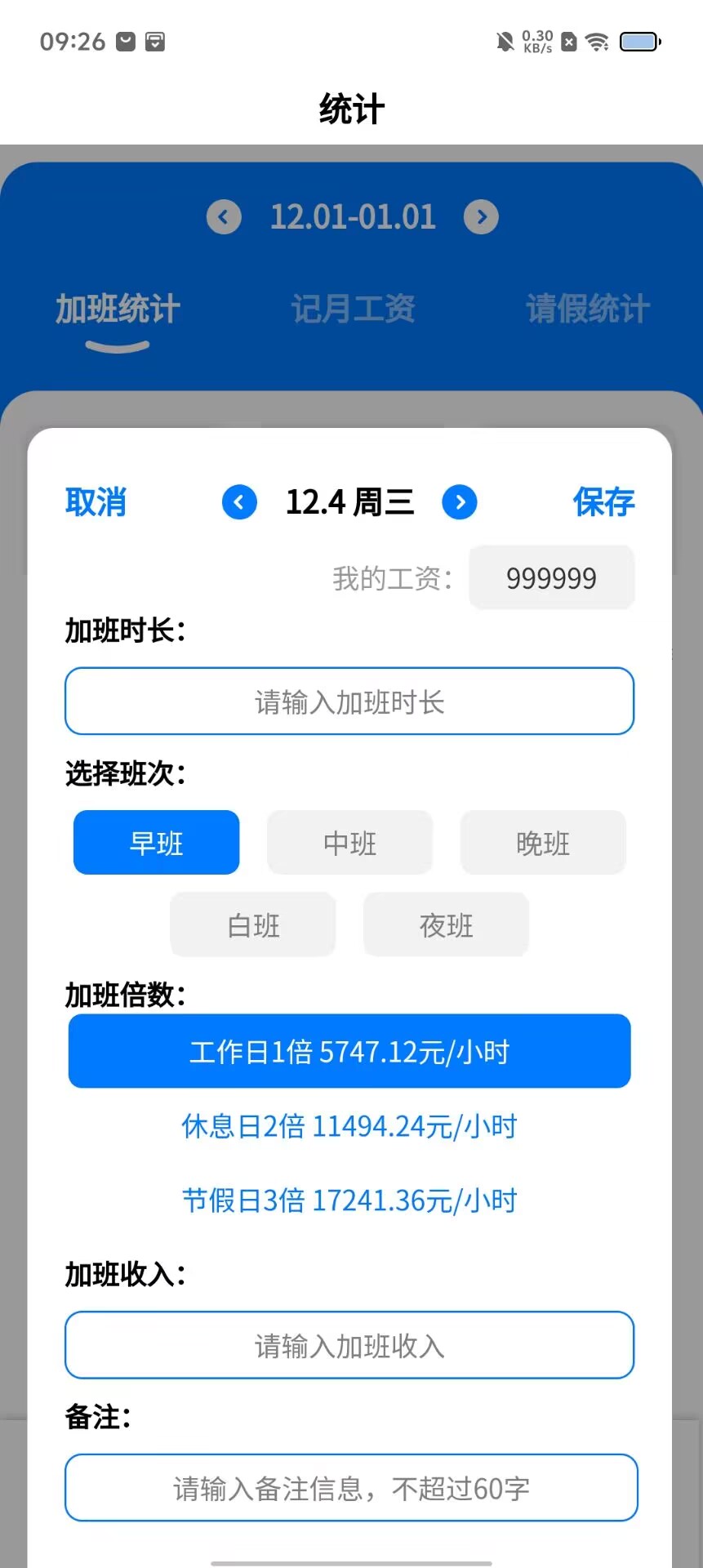Select the 白班 shift
The image size is (703, 1568).
pyautogui.click(x=253, y=925)
